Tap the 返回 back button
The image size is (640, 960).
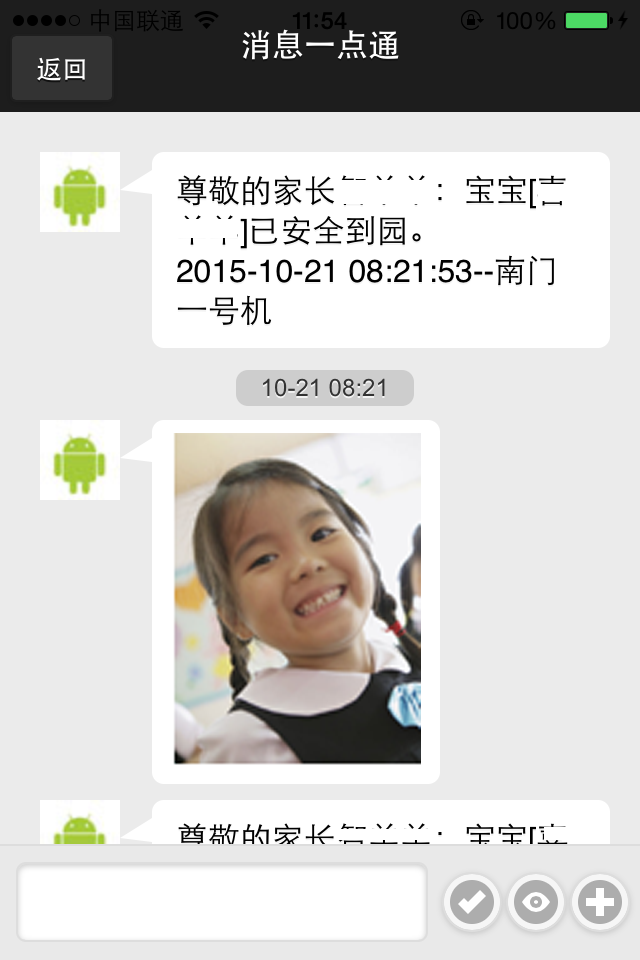[62, 69]
